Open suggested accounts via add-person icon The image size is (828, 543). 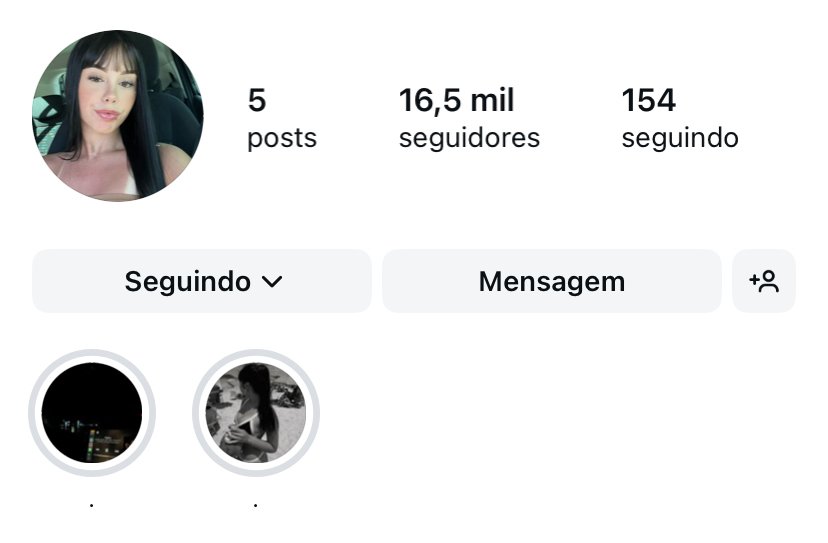tap(764, 281)
